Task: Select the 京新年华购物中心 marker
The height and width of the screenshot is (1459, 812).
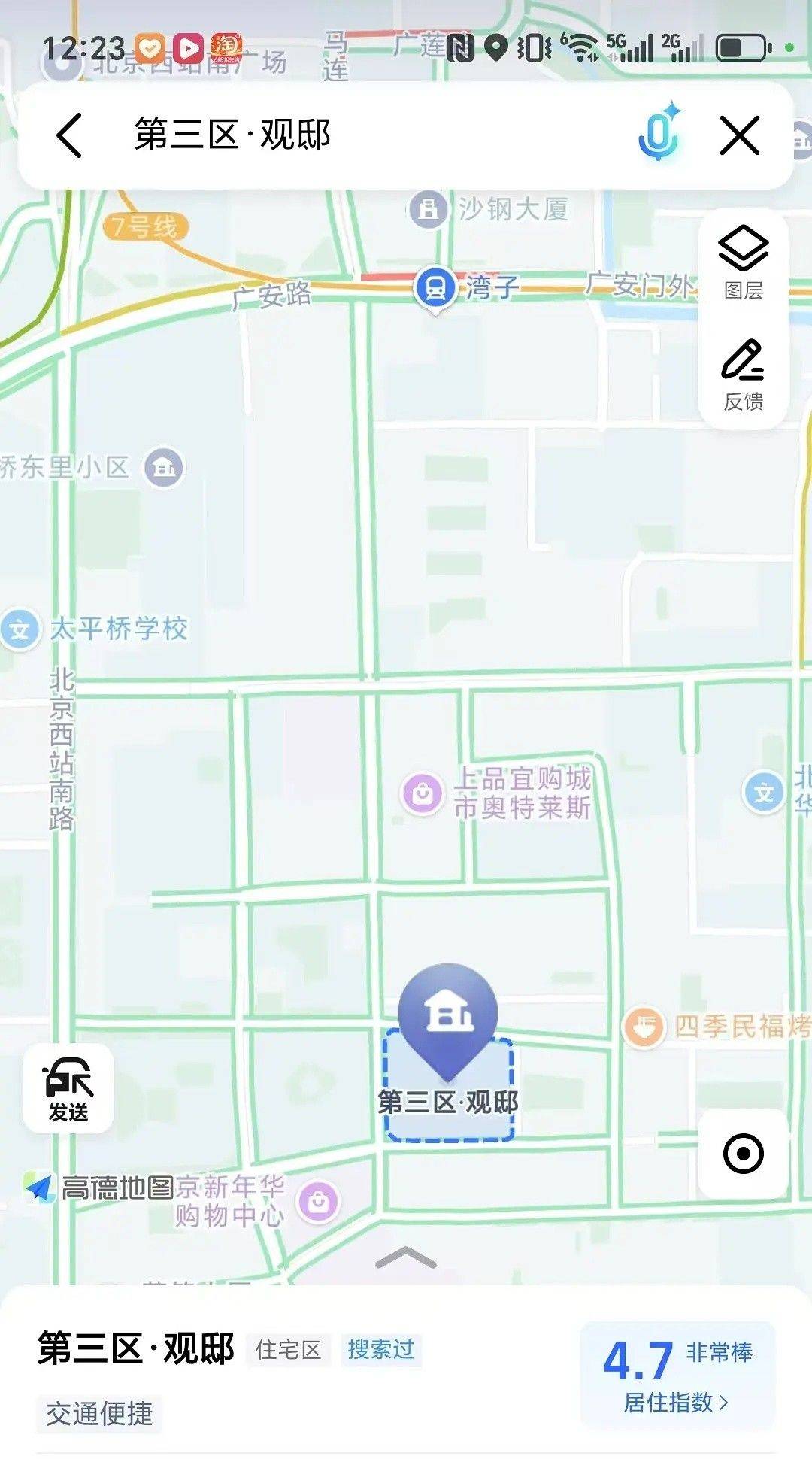Action: point(319,1202)
